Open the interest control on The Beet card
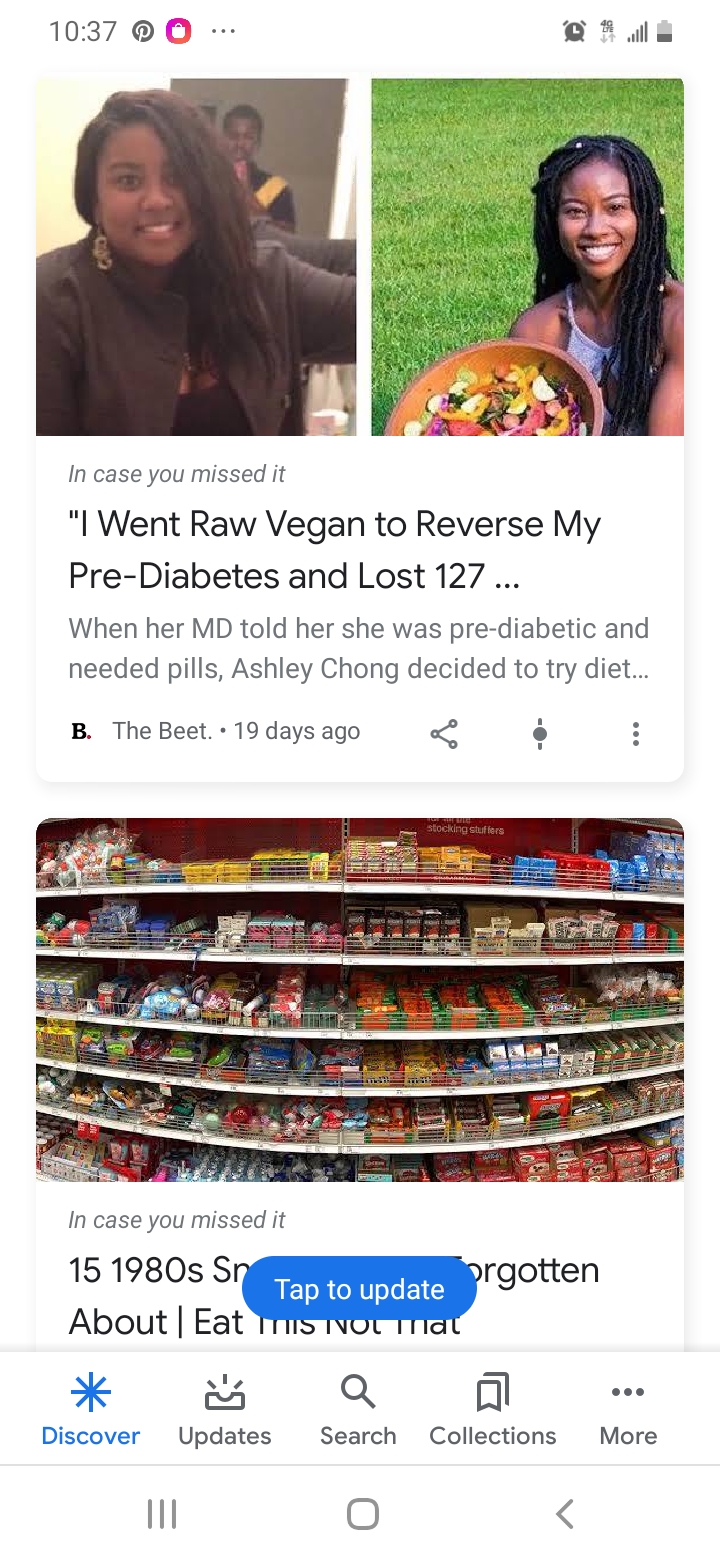This screenshot has width=720, height=1560. click(540, 733)
